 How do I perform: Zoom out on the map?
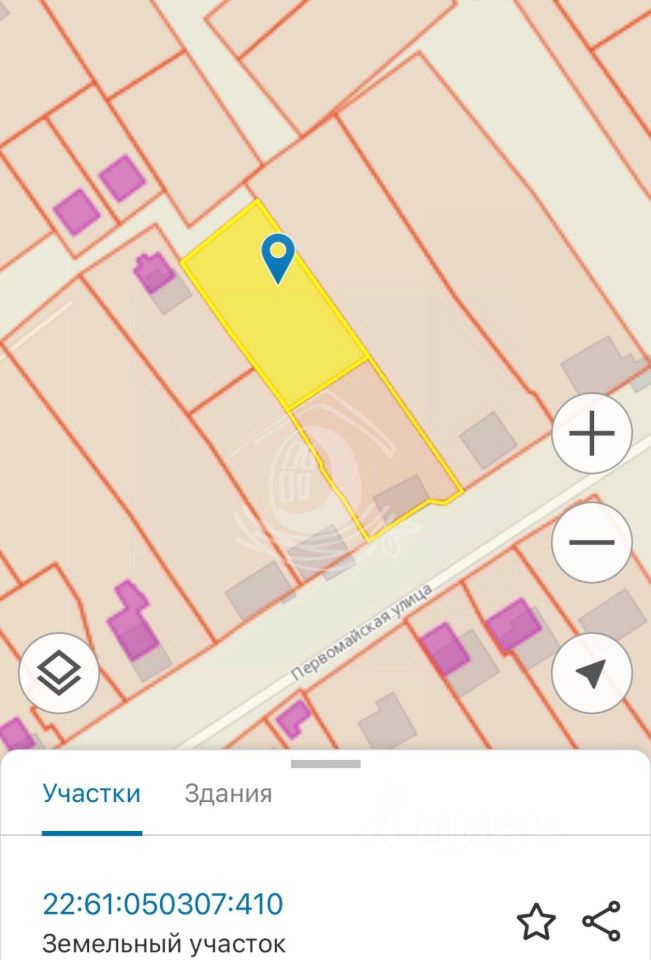click(592, 543)
